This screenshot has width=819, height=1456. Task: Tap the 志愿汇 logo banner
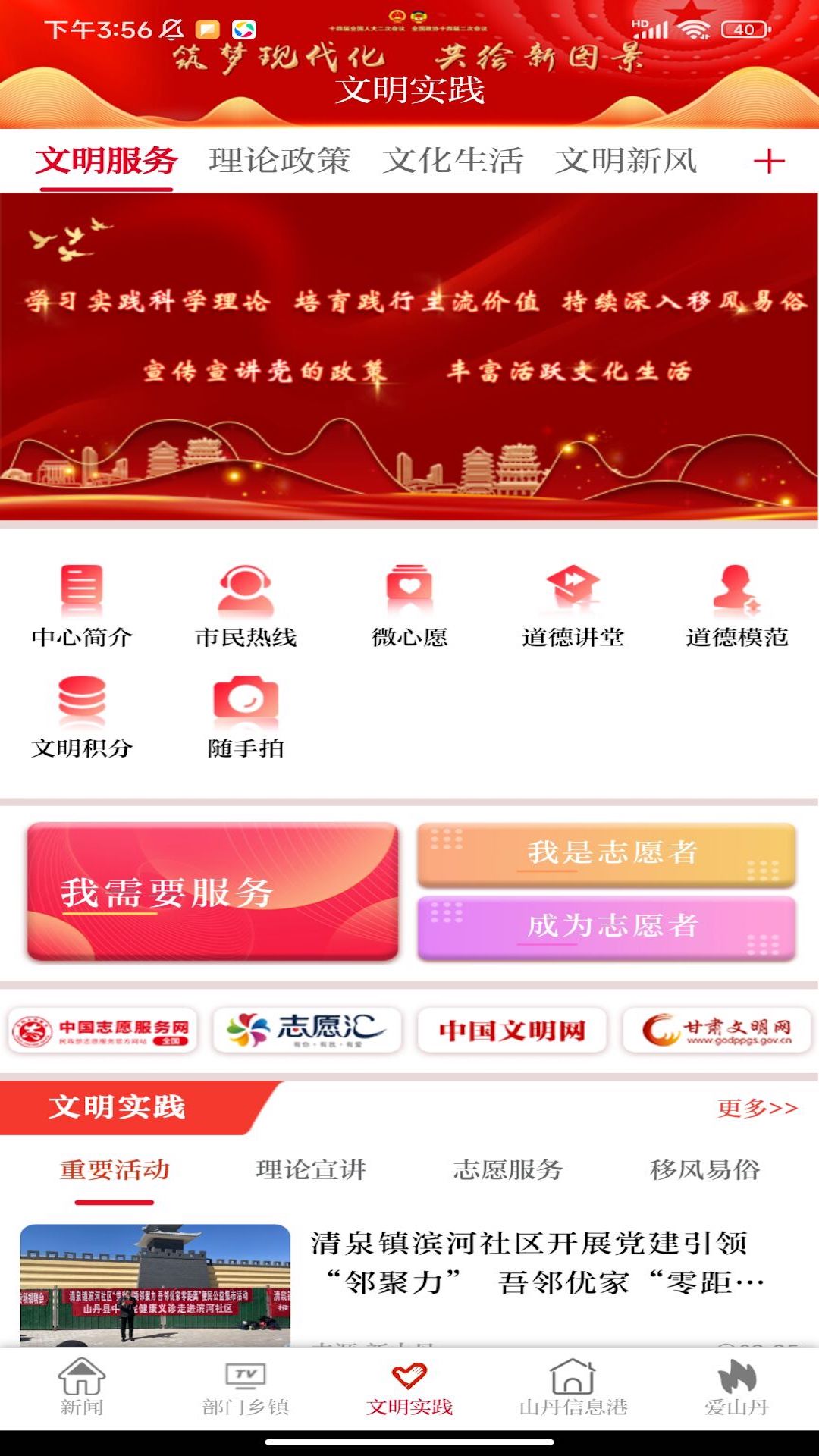tap(306, 1028)
